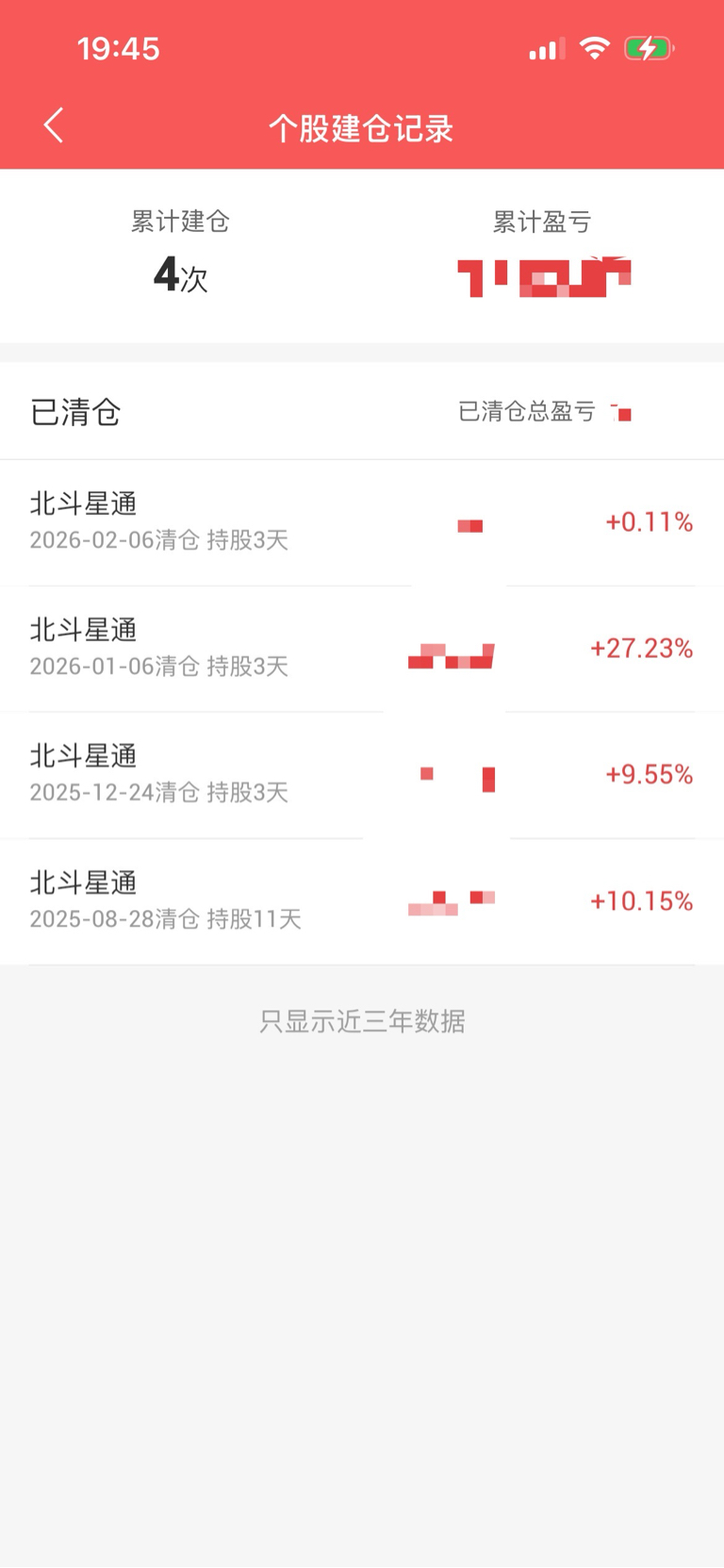
Task: Go back from 个股建仓记录 page
Action: coord(54,125)
